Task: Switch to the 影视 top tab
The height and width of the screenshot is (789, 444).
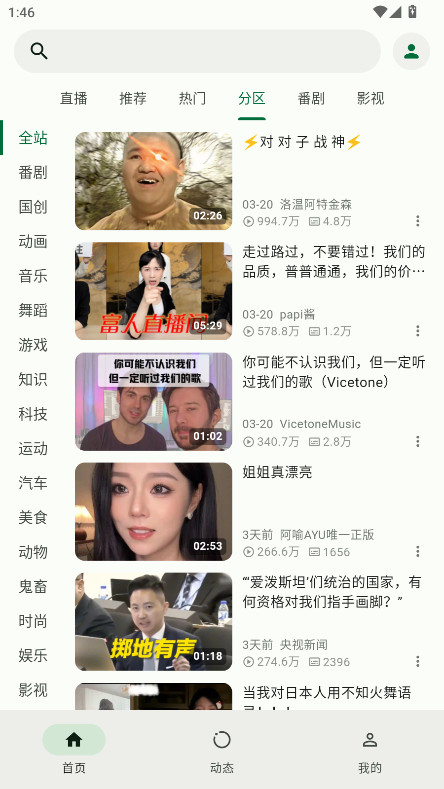Action: (371, 98)
